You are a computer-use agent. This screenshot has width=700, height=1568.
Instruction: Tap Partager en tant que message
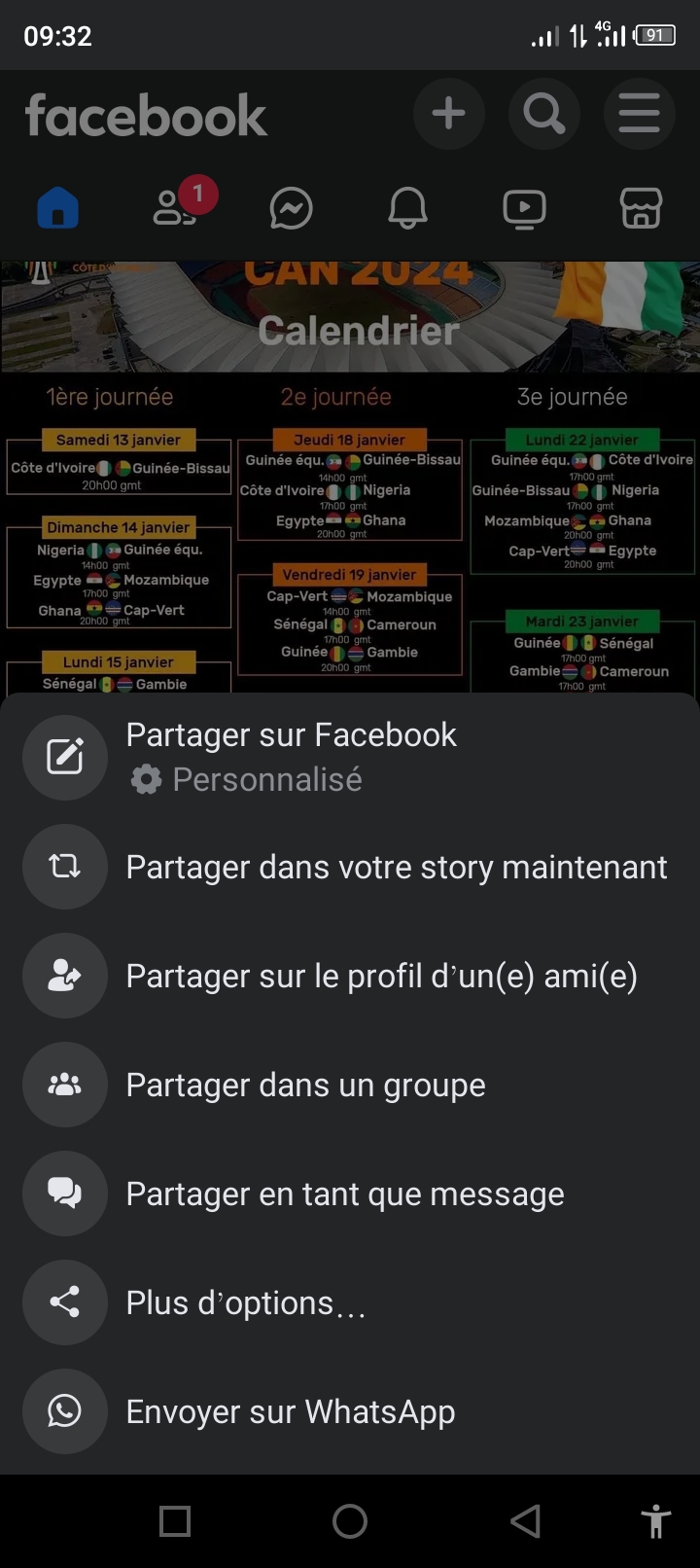pos(344,1194)
